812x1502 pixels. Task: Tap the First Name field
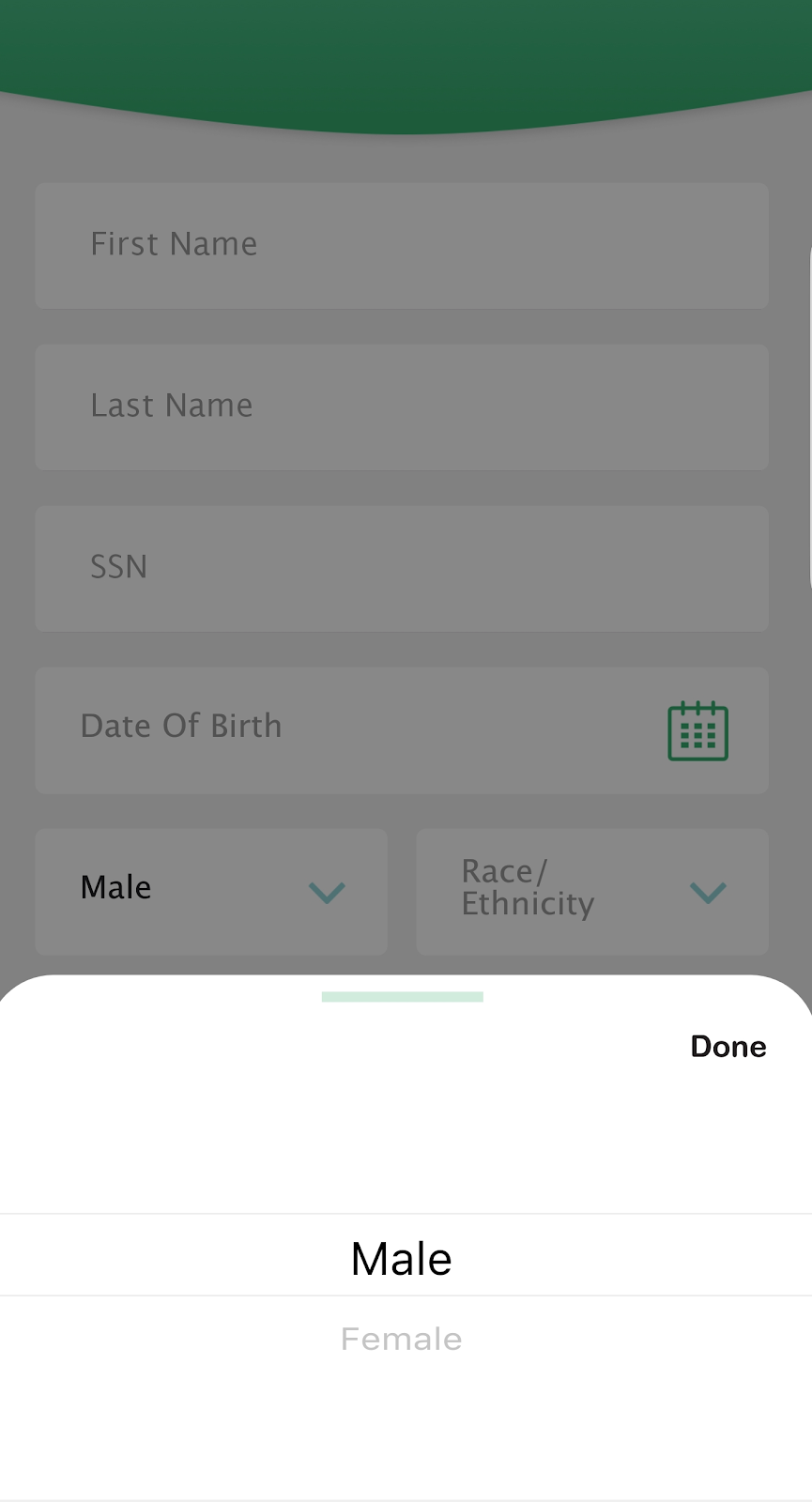pos(402,245)
